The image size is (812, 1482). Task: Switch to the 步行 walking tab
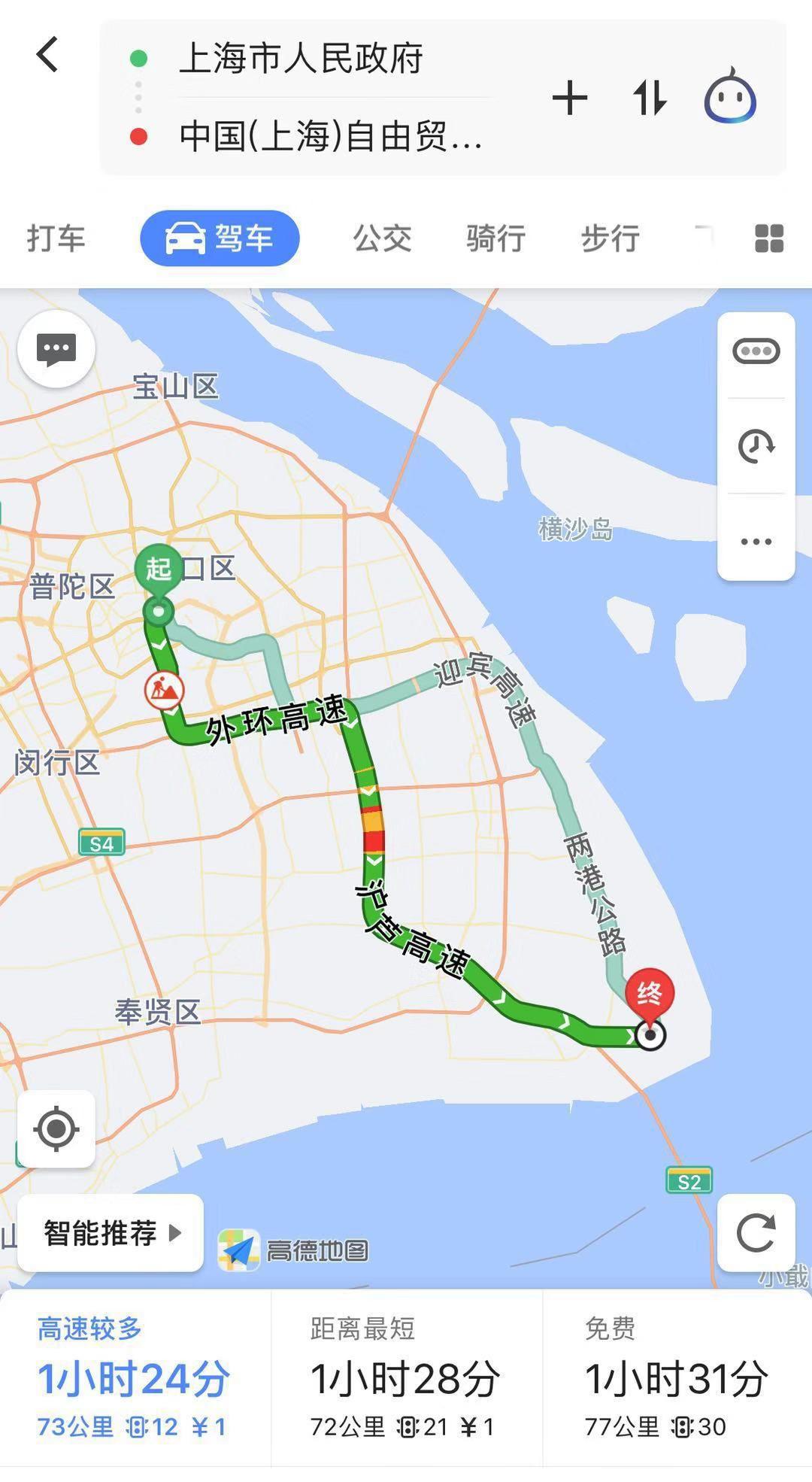point(610,238)
